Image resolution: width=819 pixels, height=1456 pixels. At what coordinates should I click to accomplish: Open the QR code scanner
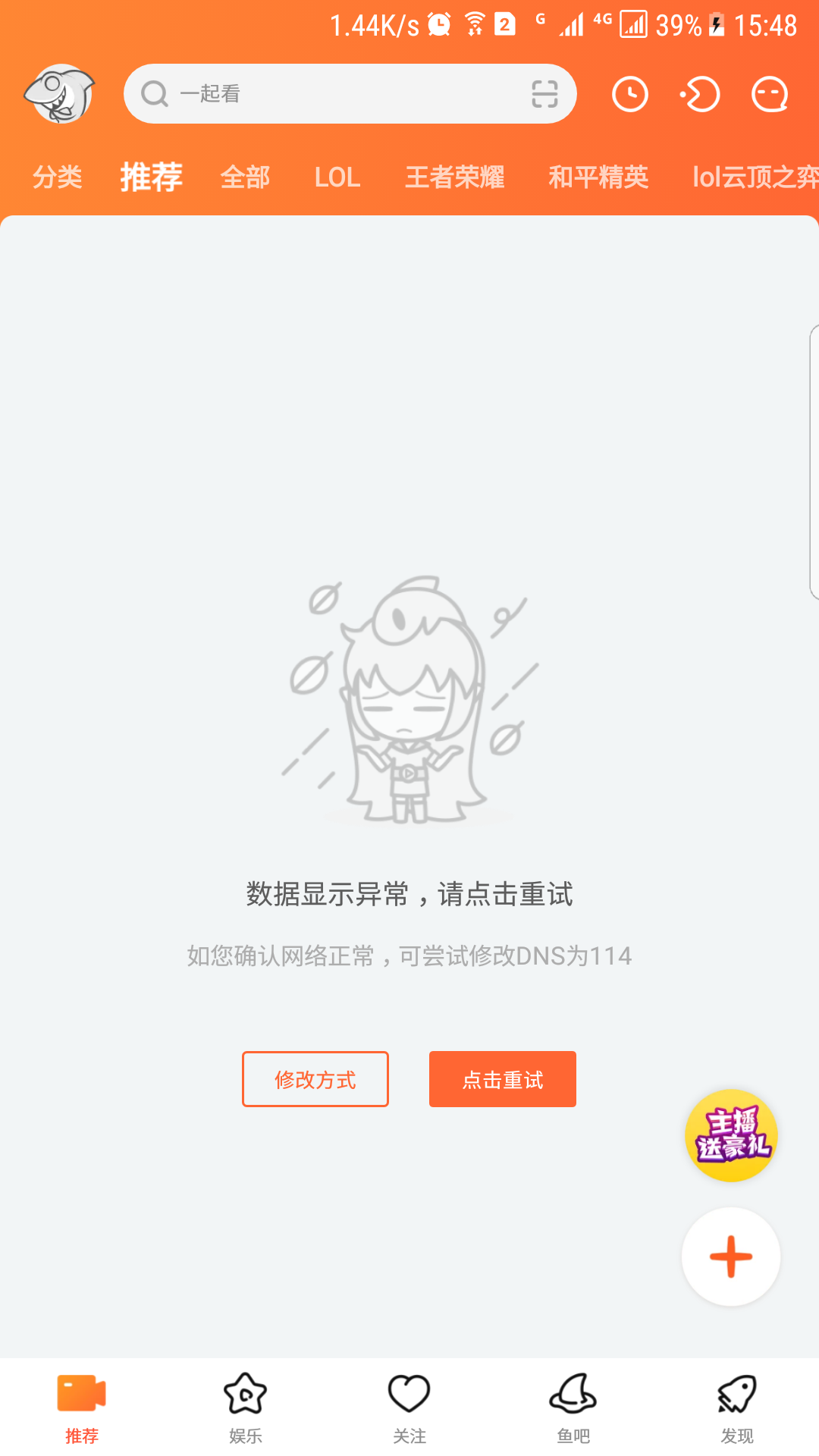545,93
